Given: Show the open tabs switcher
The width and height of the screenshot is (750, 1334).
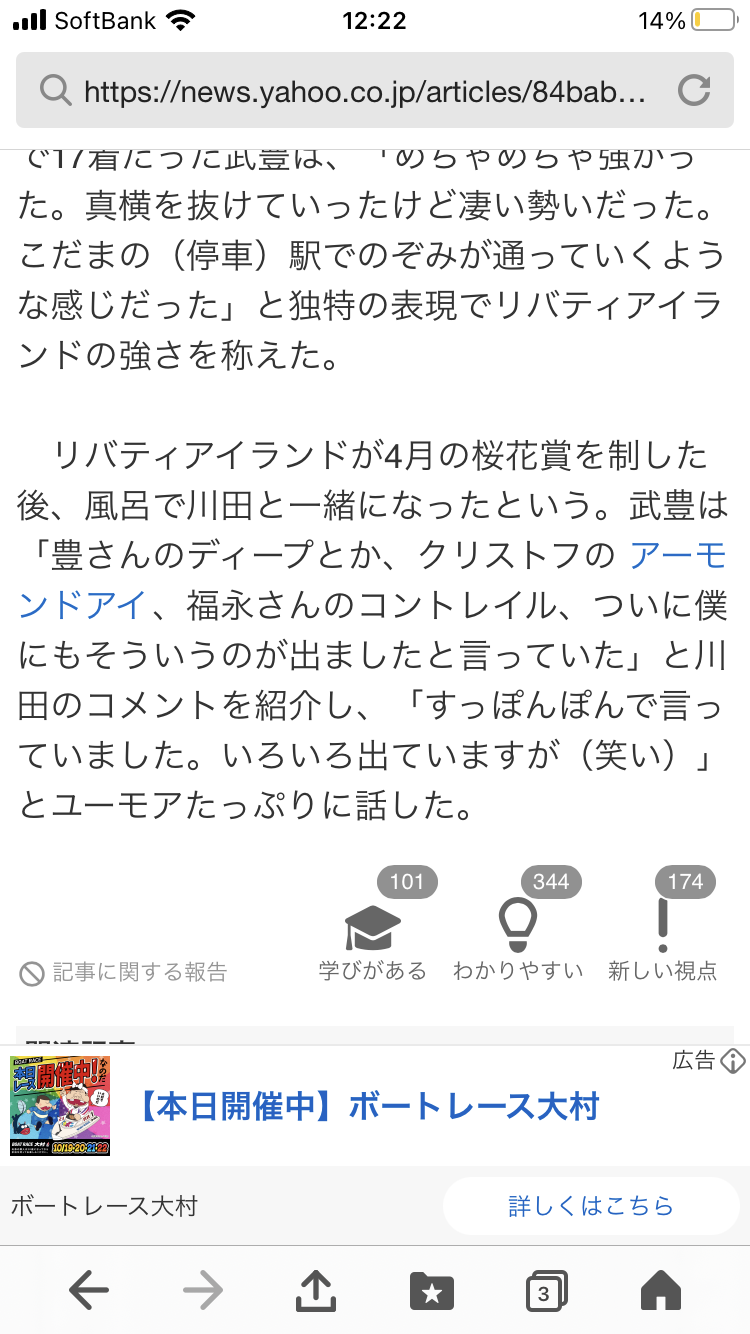Looking at the screenshot, I should pyautogui.click(x=545, y=1292).
